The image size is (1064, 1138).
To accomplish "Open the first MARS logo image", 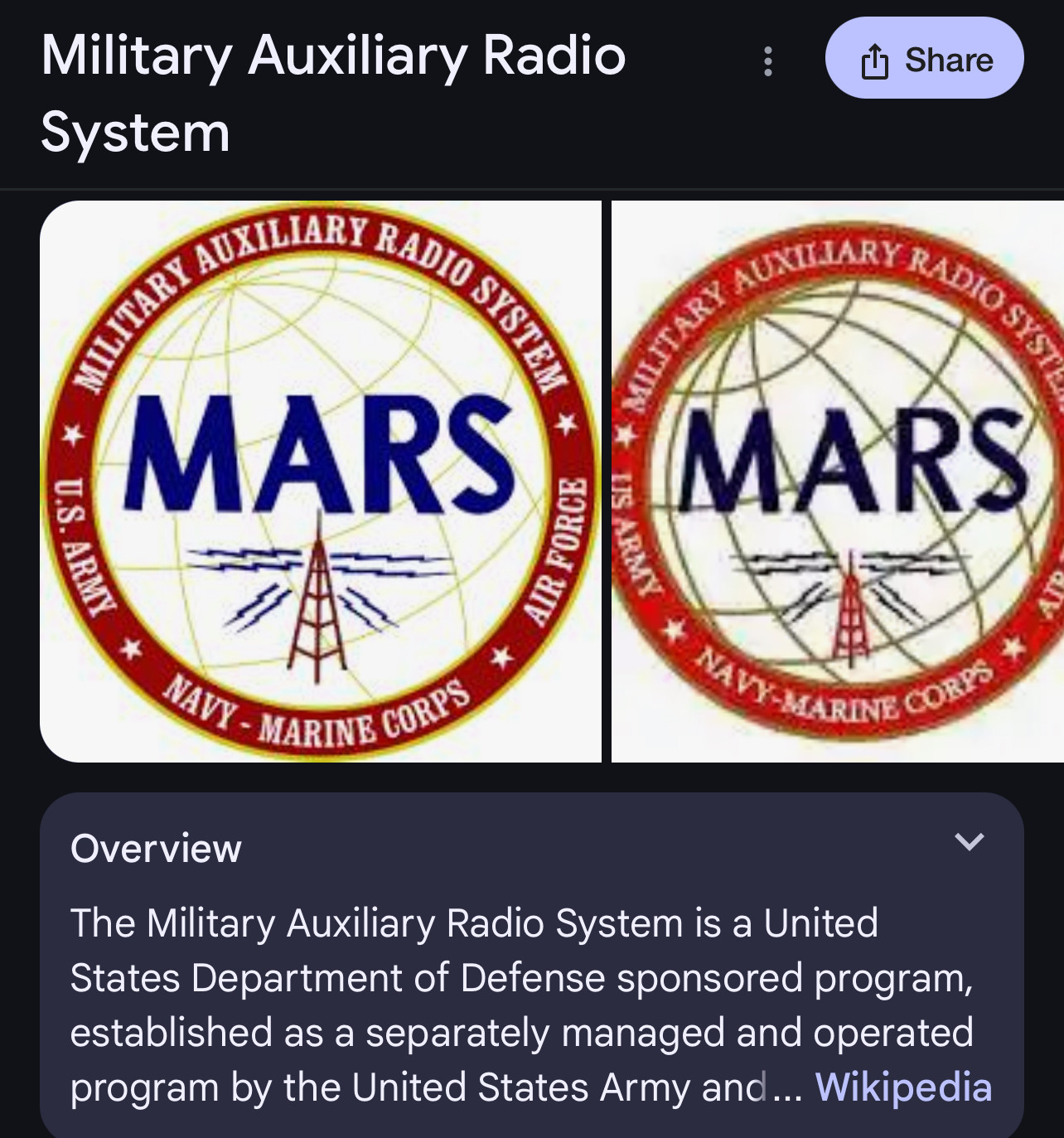I will coord(321,482).
